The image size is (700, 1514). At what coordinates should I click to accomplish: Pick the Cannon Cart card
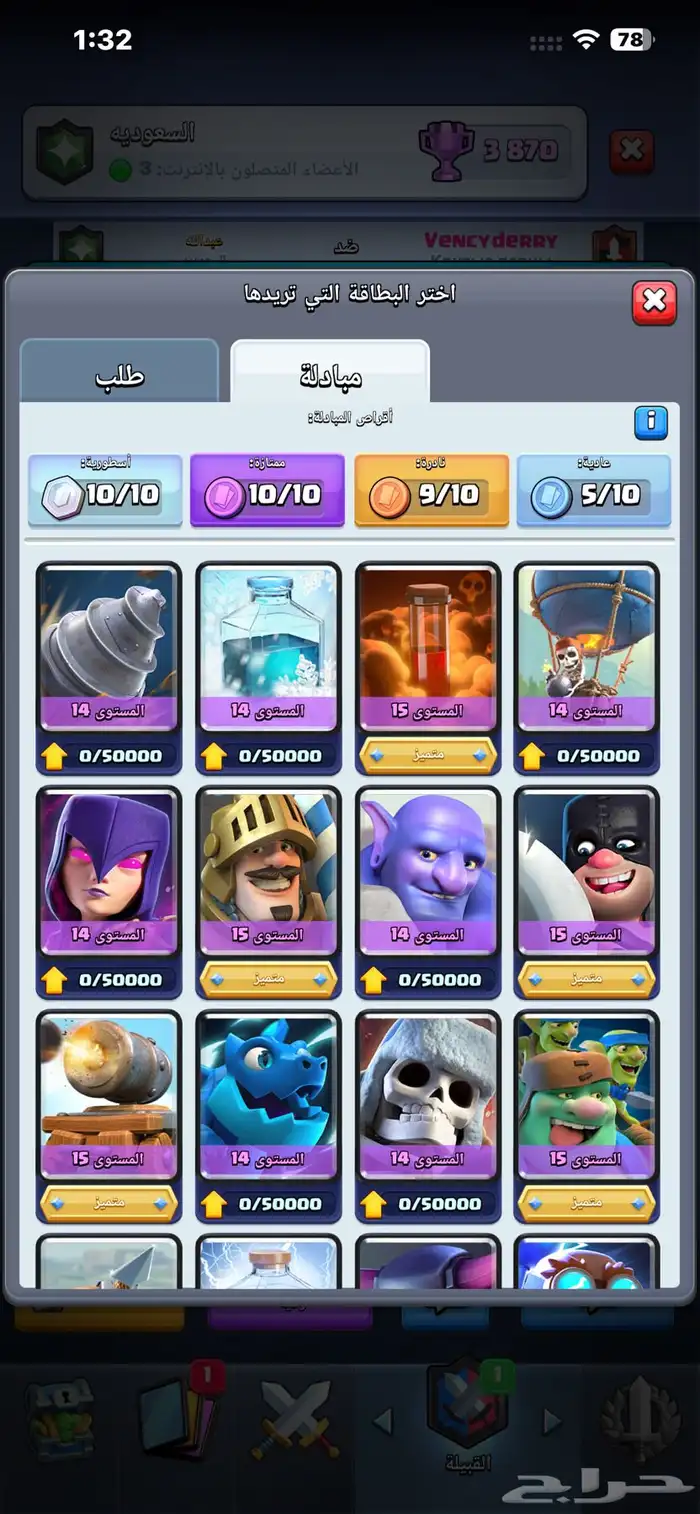point(109,1116)
